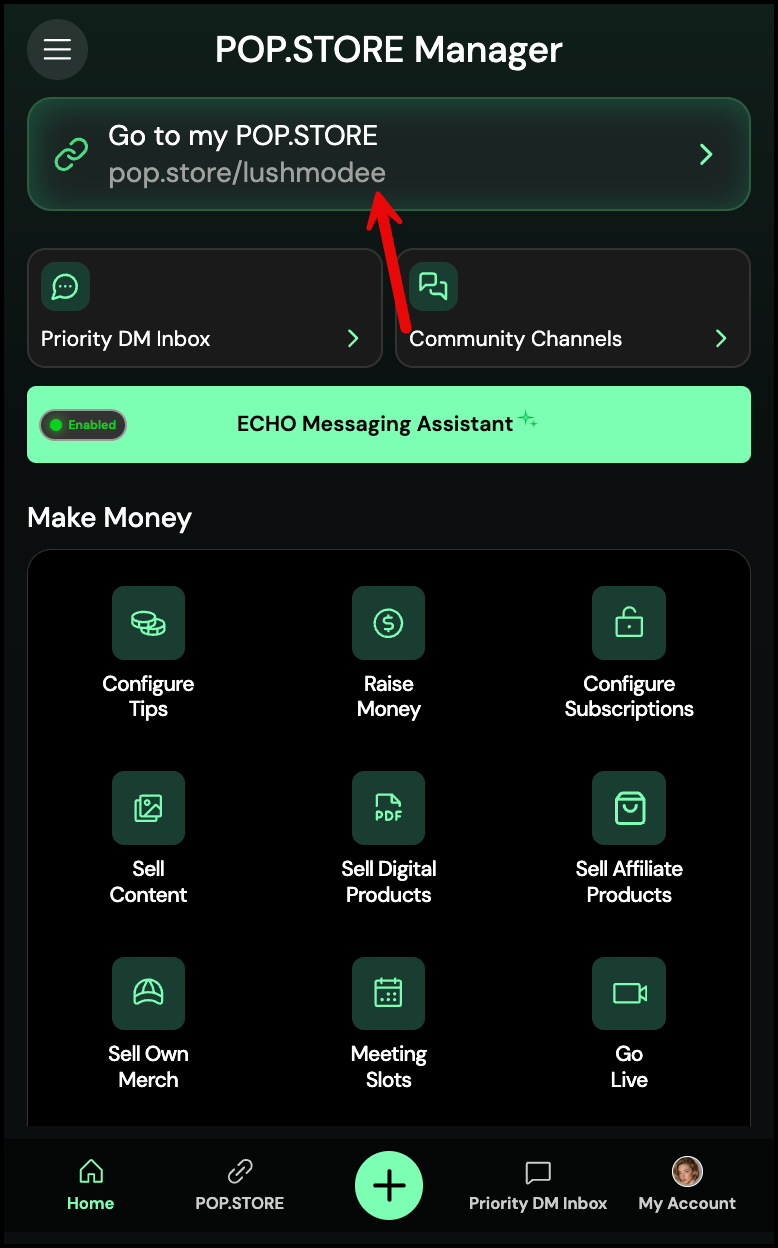The image size is (778, 1248).
Task: Switch to Priority DM Inbox tab
Action: click(538, 1185)
